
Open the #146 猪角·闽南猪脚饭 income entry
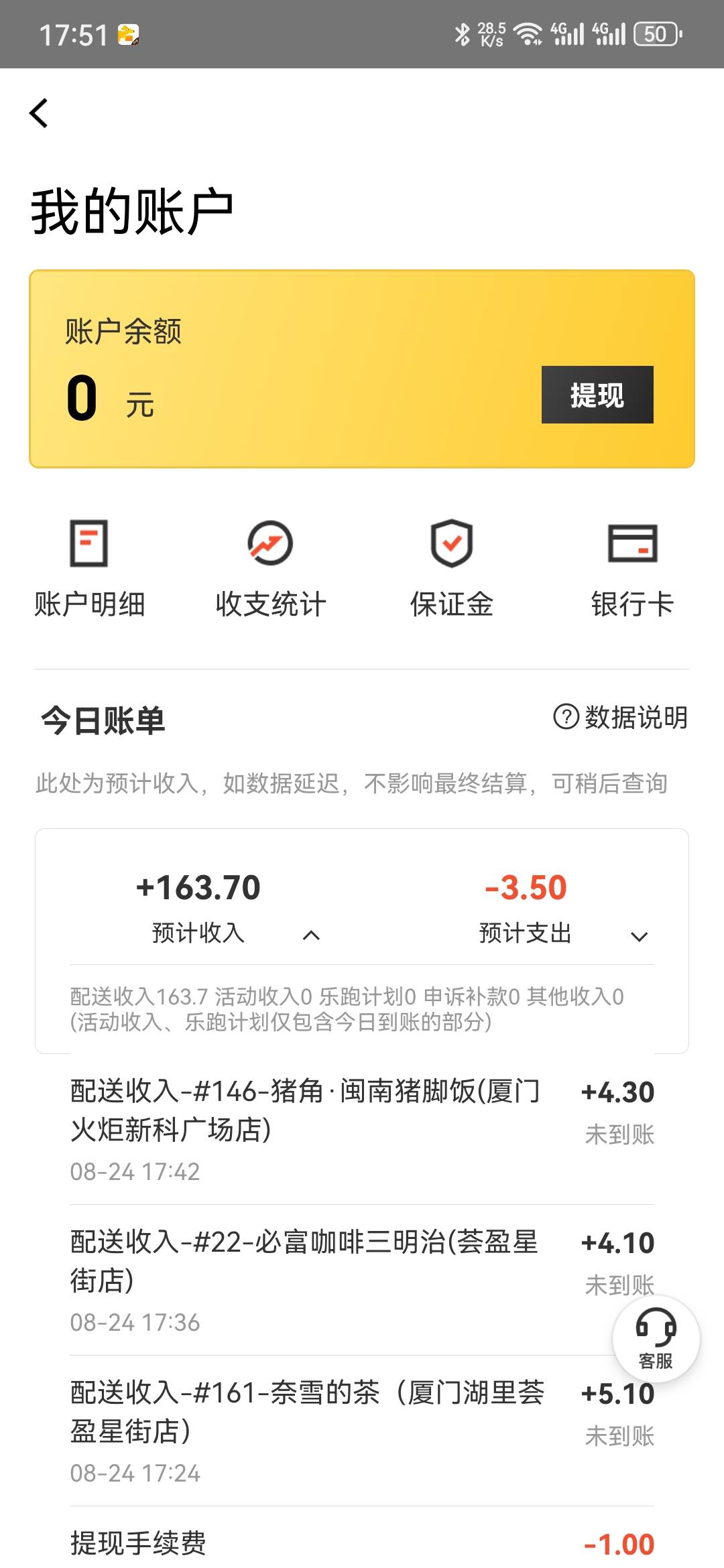(362, 1130)
